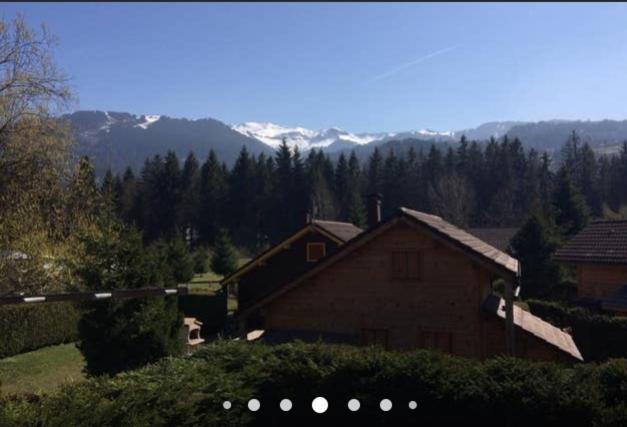Jump to the first photo using the first dot

227,405
